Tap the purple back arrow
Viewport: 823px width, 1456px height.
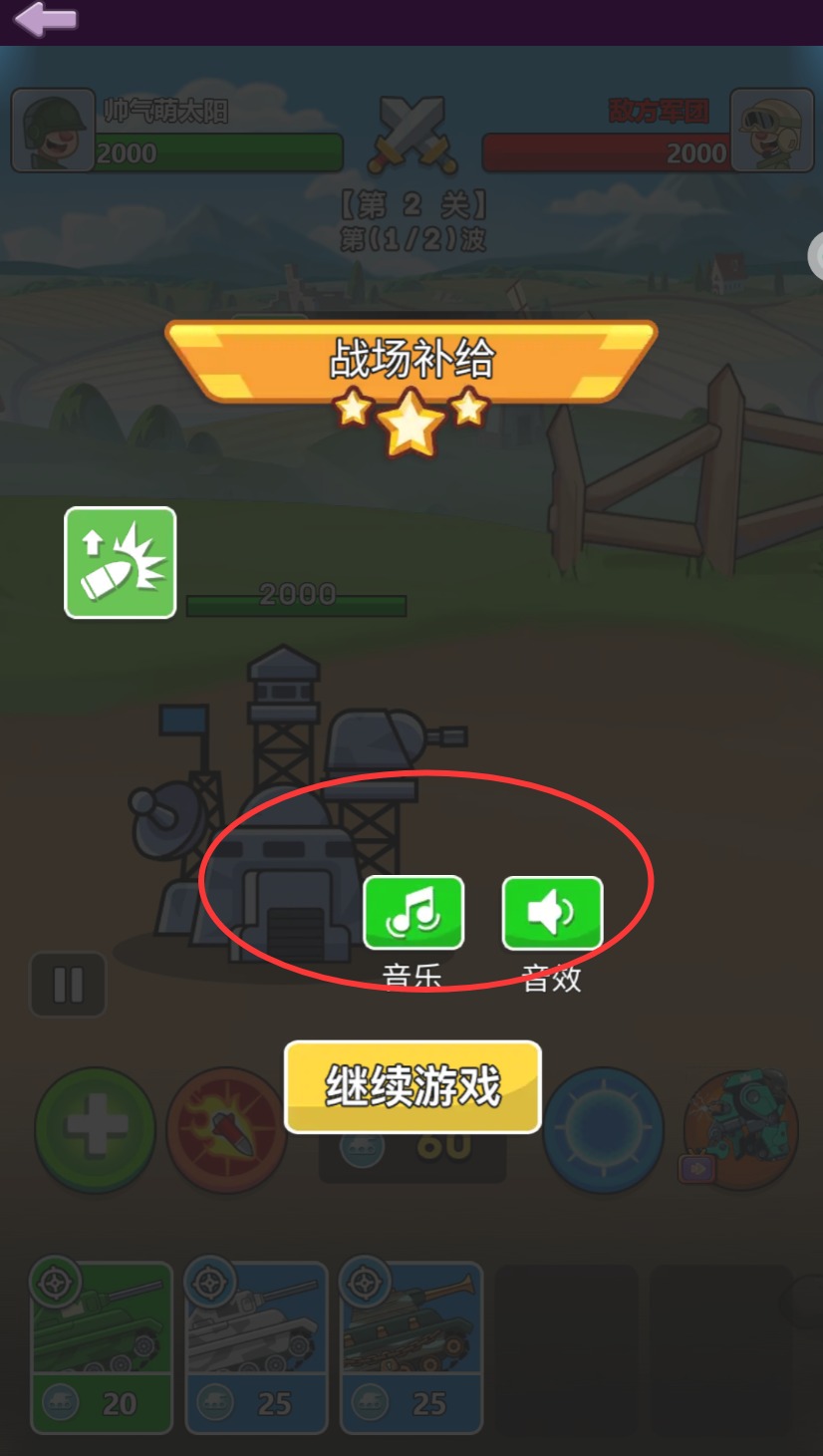45,20
